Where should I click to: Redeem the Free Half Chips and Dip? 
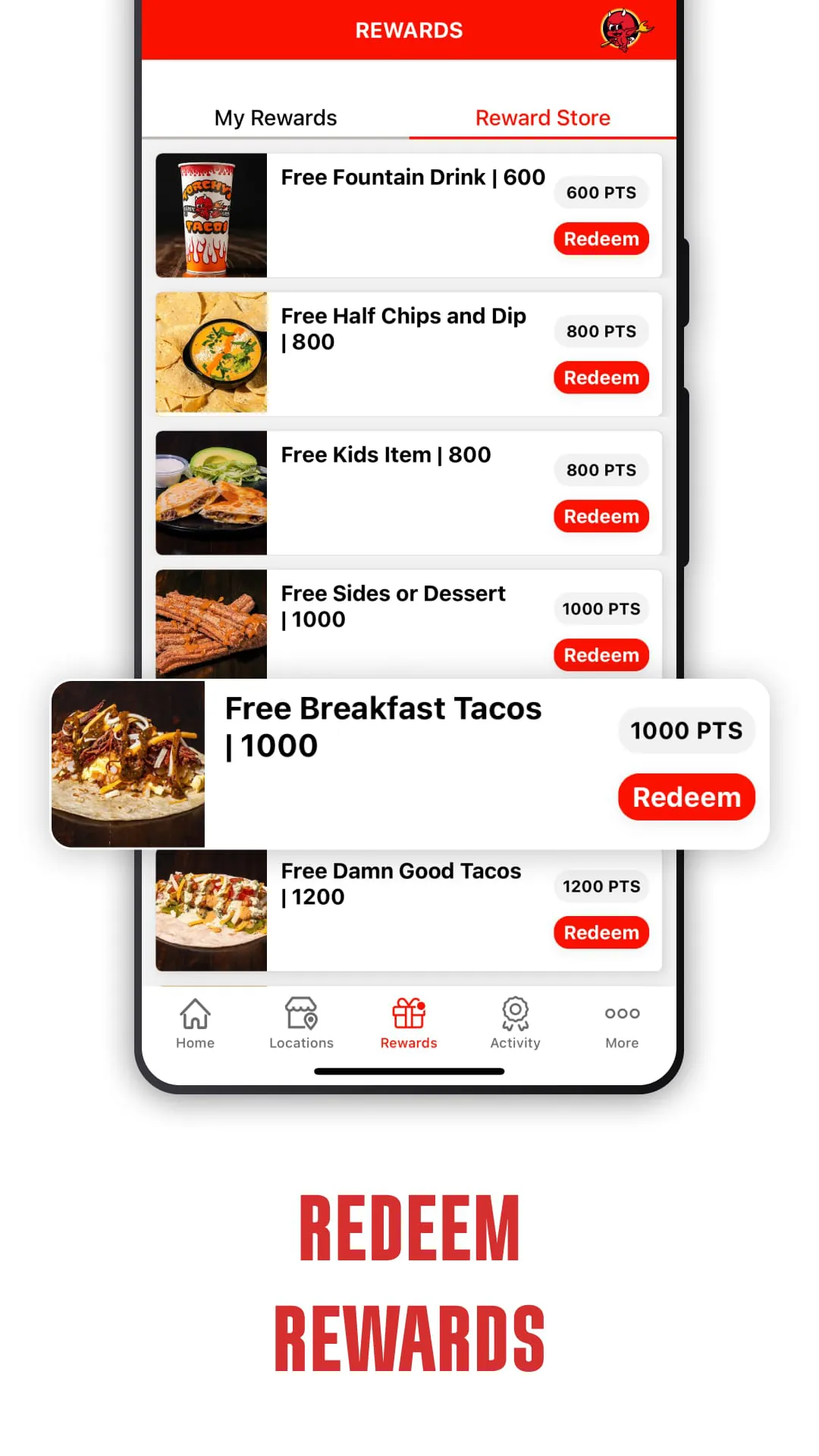pos(601,377)
